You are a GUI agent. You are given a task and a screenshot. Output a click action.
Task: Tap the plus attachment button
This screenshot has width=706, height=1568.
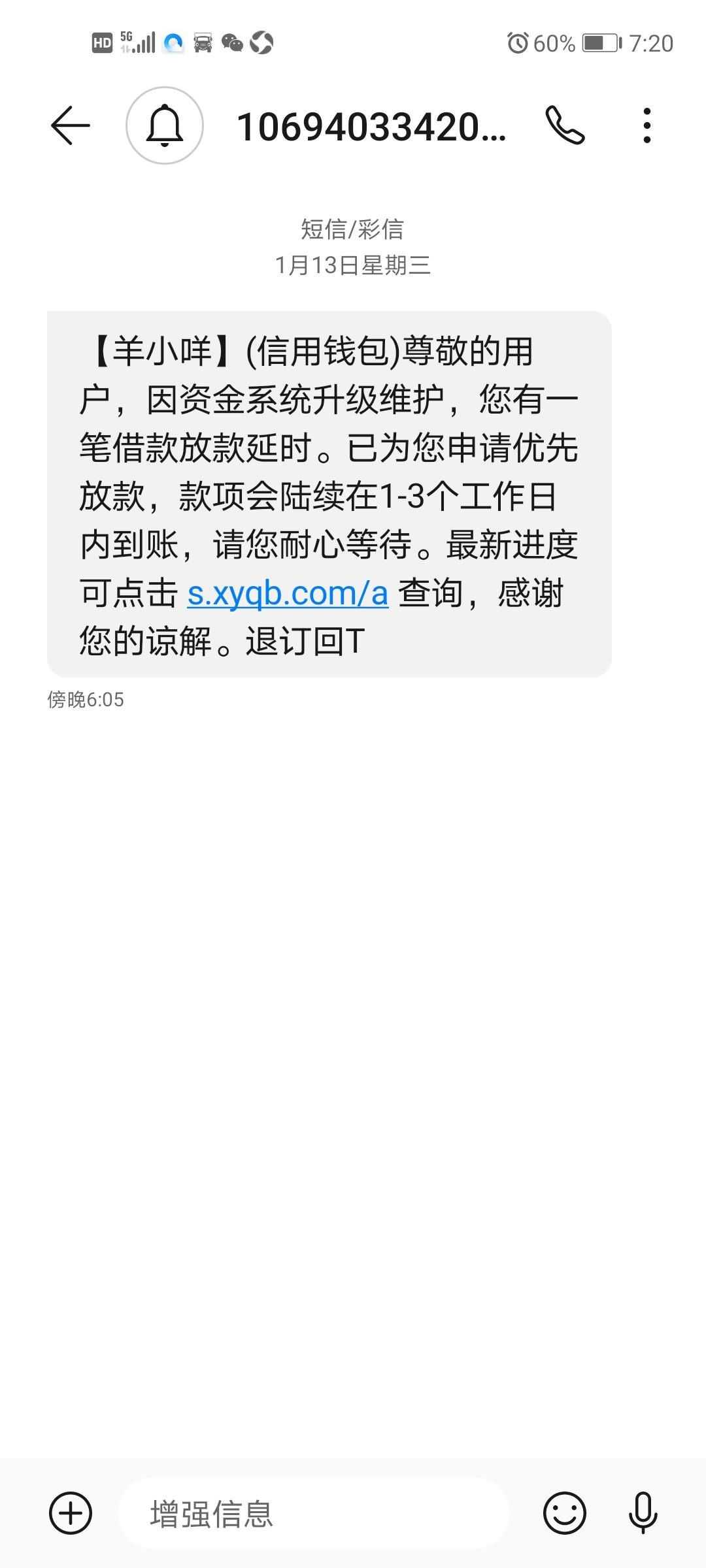(71, 1513)
